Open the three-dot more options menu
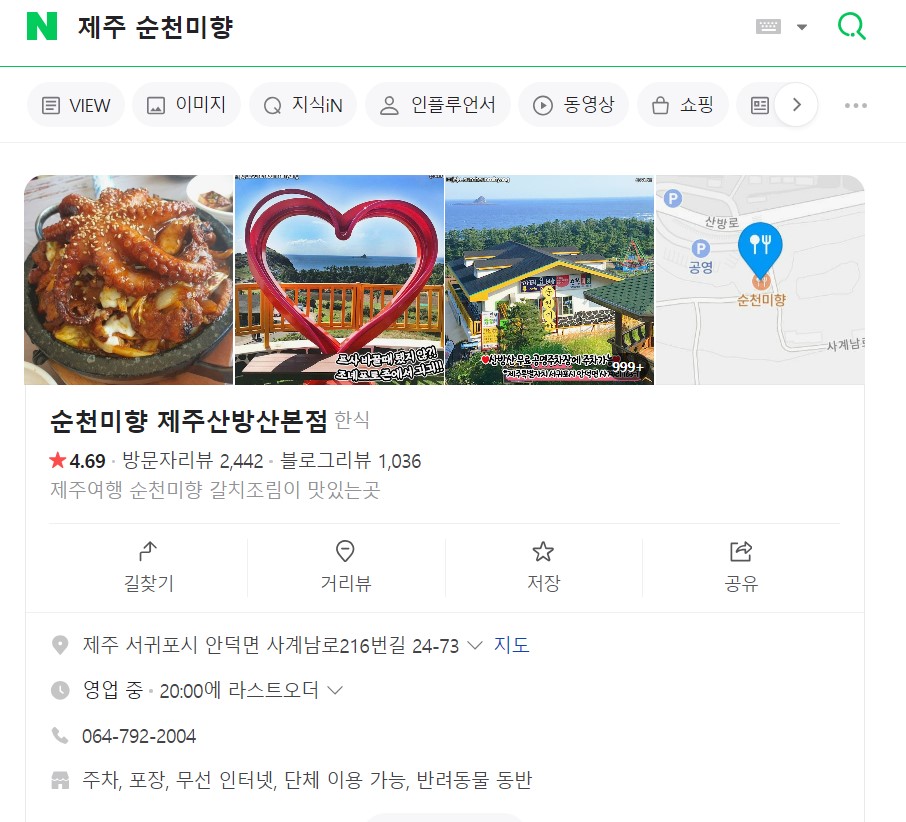The width and height of the screenshot is (906, 822). pos(855,105)
